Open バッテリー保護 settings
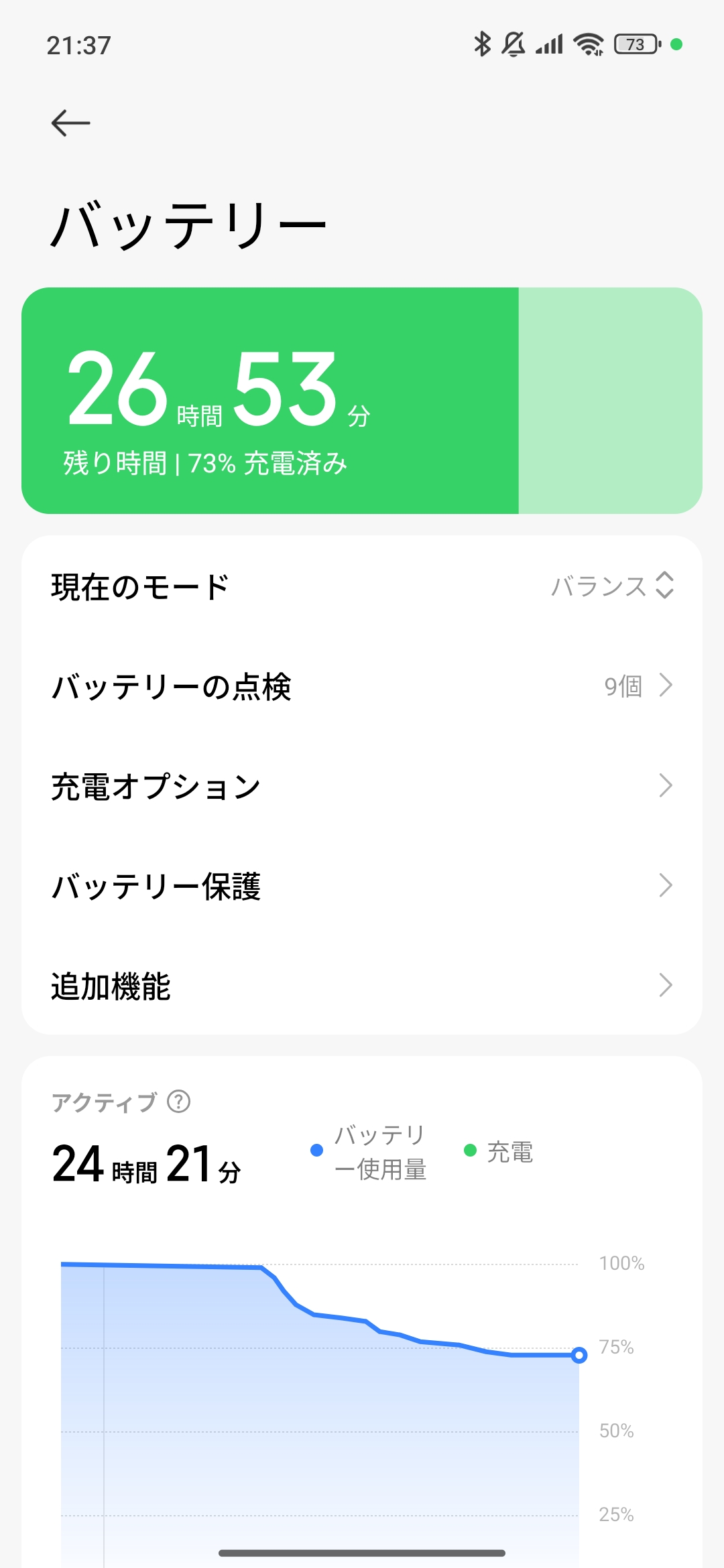The image size is (724, 1568). click(x=362, y=886)
